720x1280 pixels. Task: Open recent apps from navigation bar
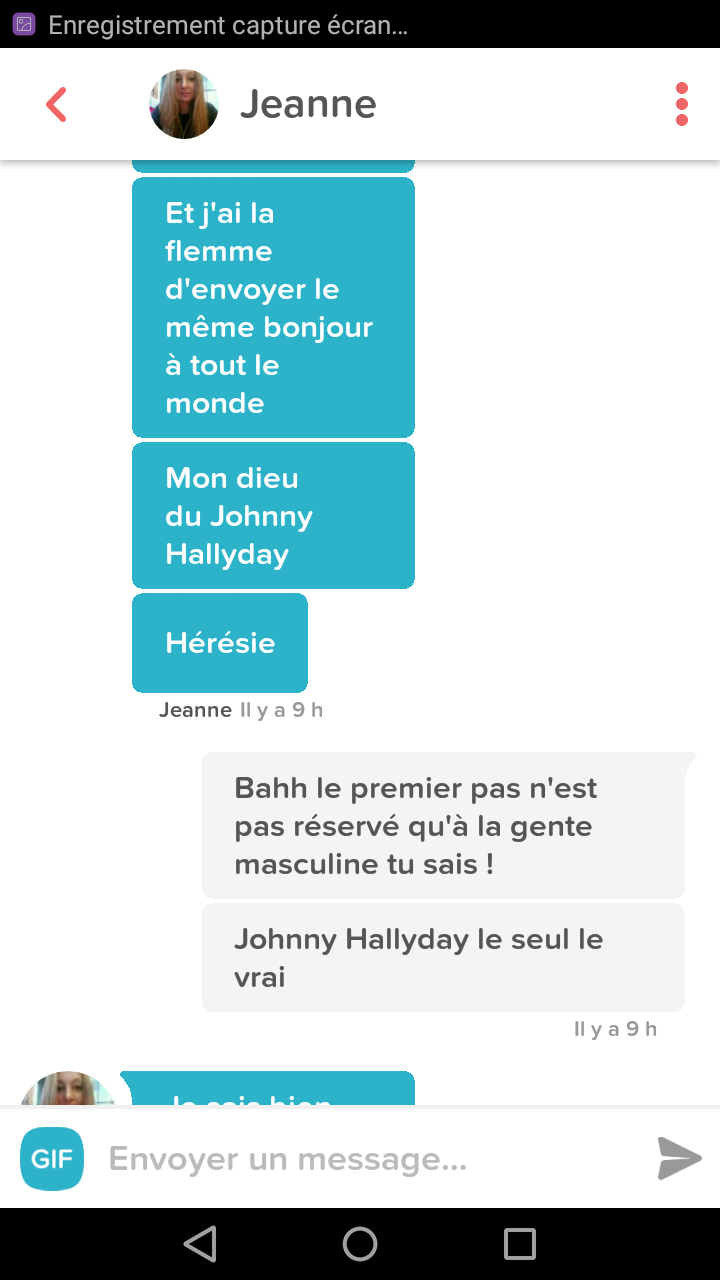coord(520,1244)
